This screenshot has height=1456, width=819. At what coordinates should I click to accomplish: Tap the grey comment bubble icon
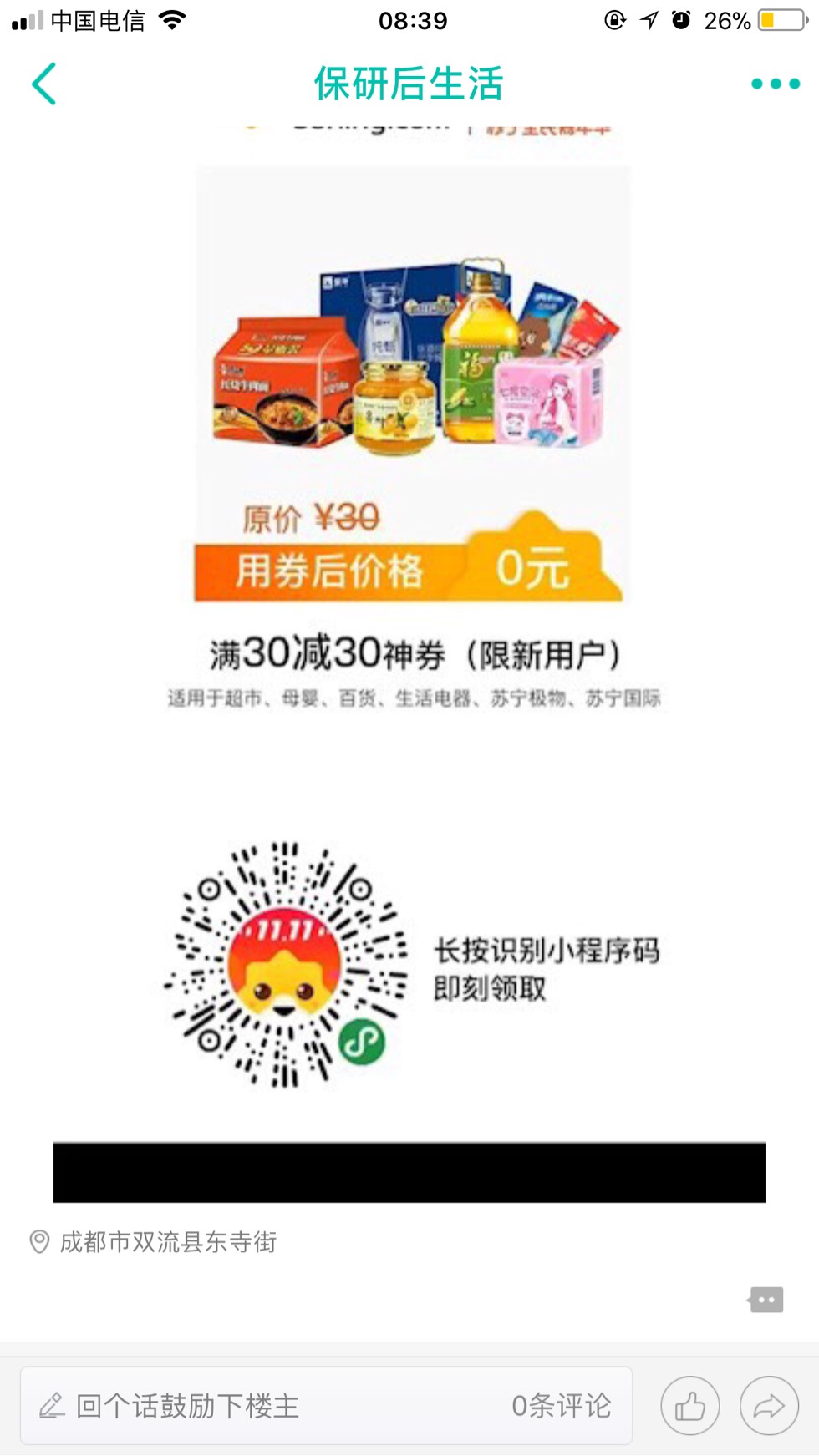coord(766,1300)
